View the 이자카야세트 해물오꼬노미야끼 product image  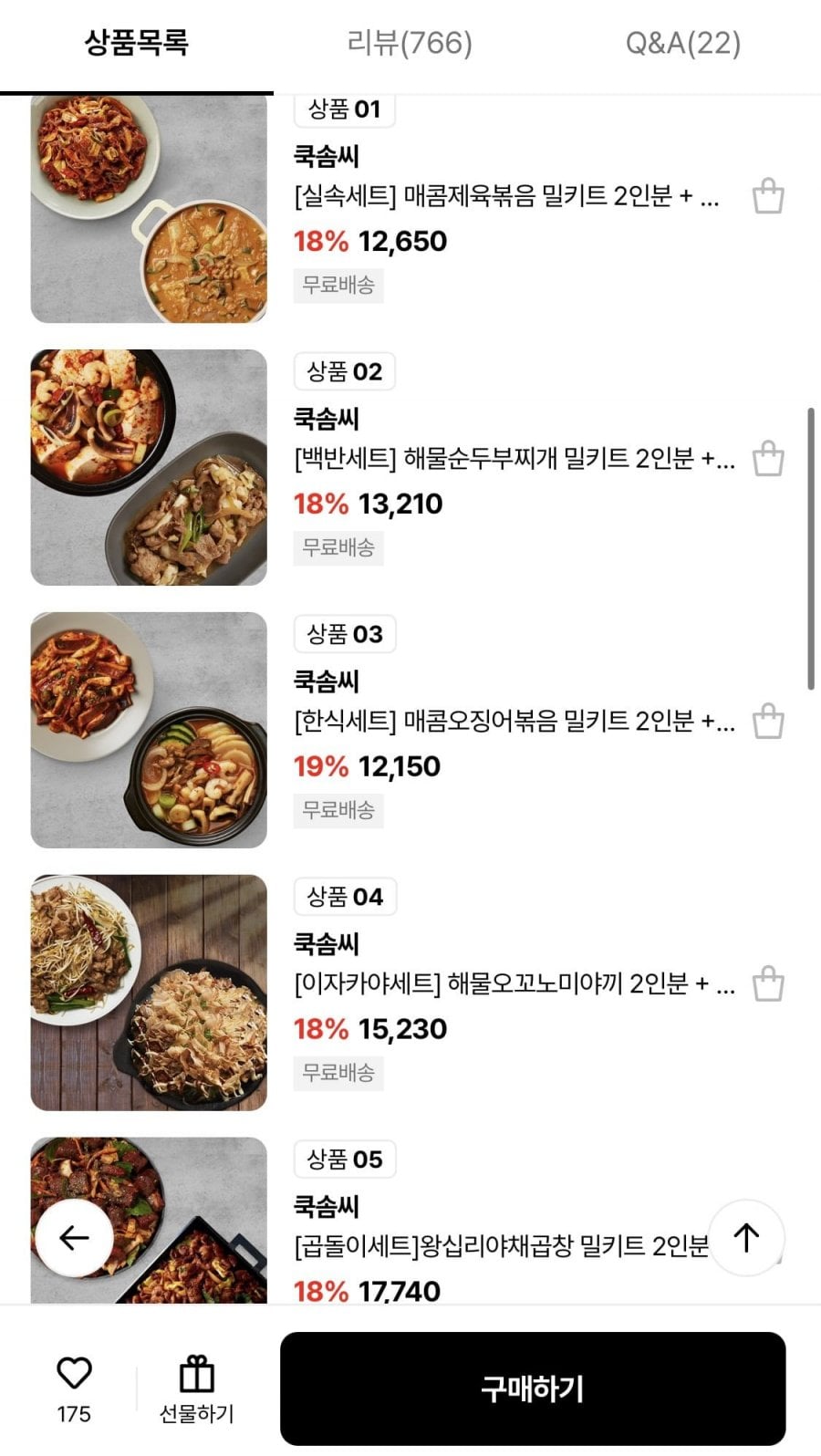pyautogui.click(x=149, y=993)
